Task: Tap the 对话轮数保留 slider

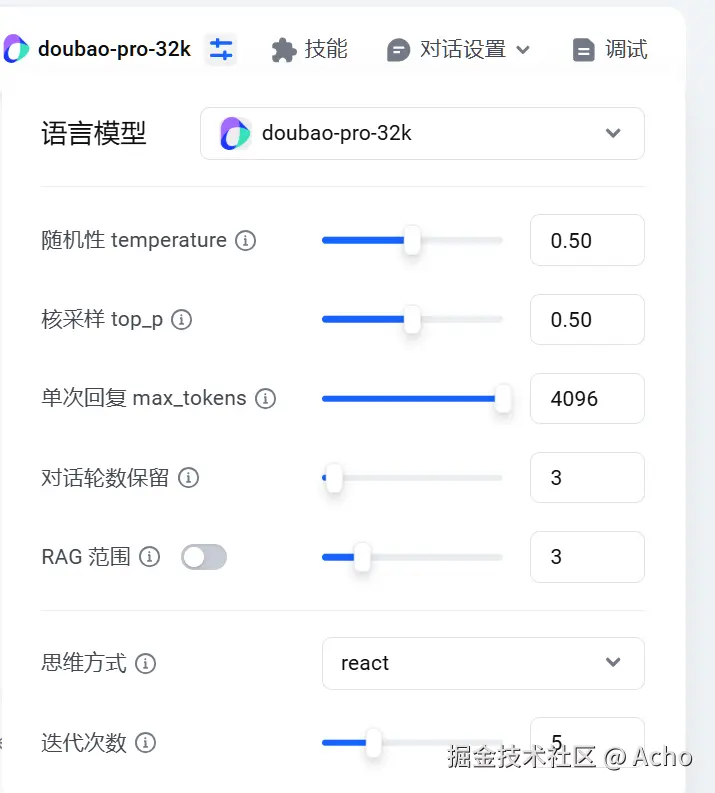Action: [412, 477]
